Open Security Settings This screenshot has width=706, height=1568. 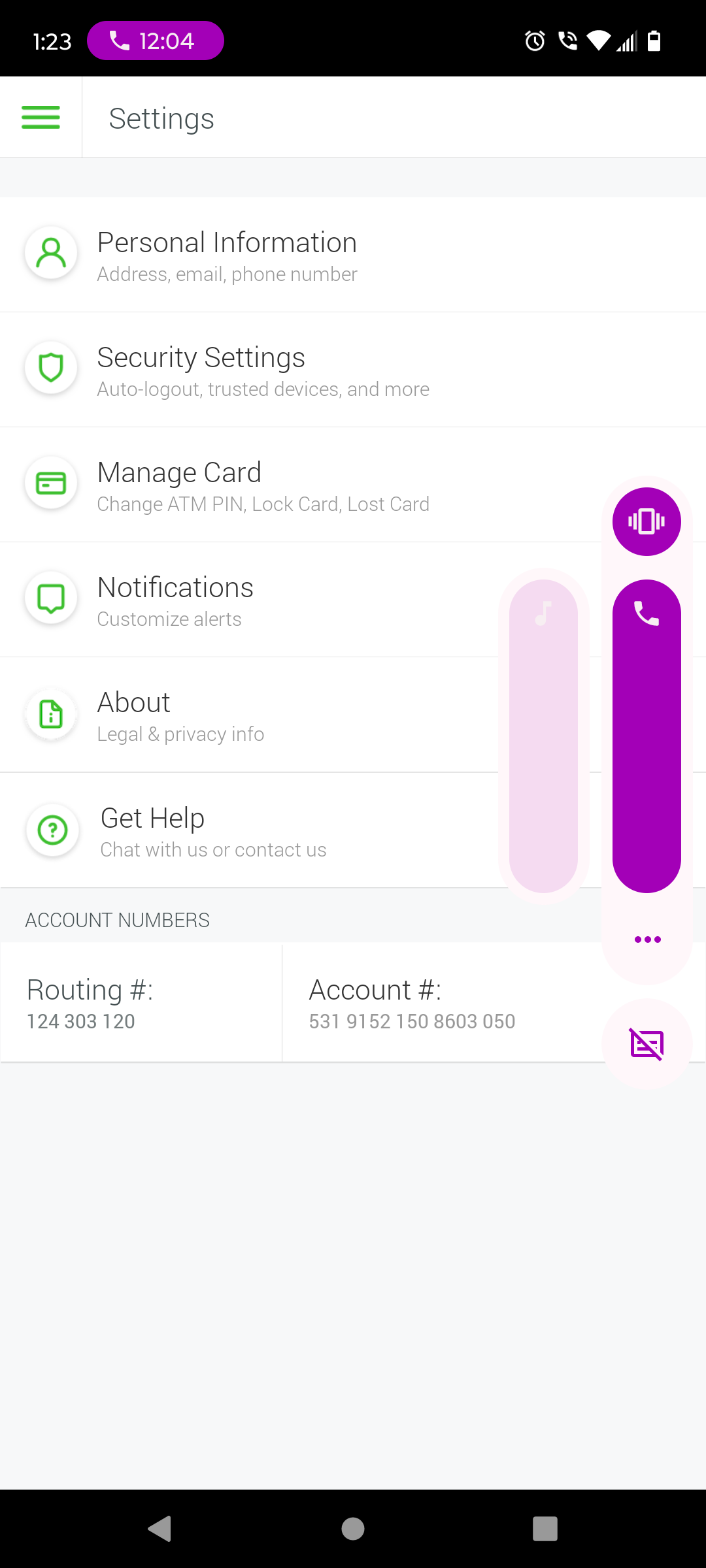pyautogui.click(x=353, y=370)
